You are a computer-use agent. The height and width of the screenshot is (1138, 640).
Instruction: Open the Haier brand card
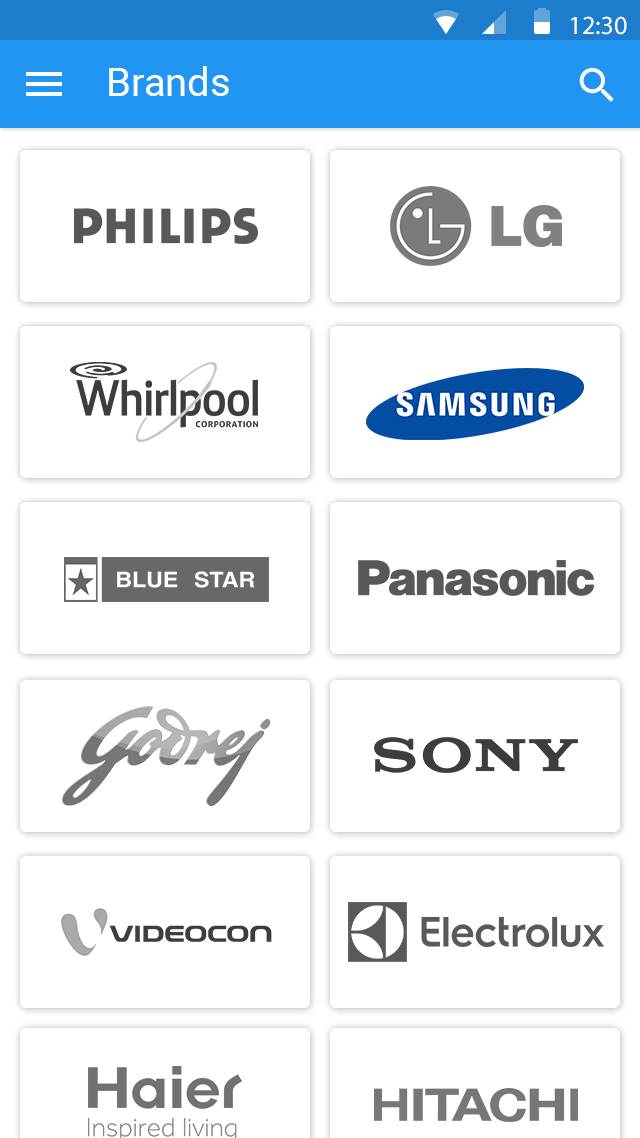point(165,1083)
